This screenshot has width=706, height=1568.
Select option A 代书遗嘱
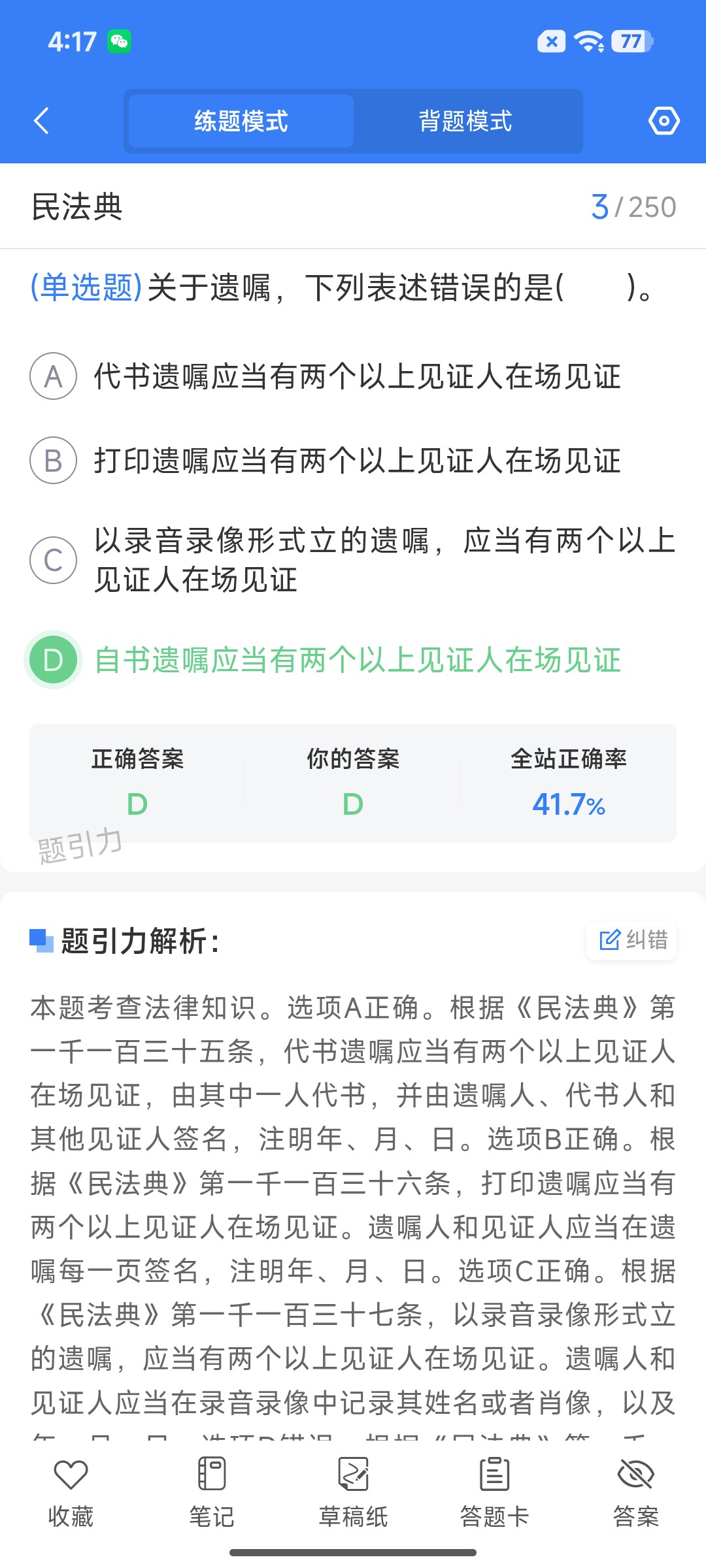coord(353,376)
